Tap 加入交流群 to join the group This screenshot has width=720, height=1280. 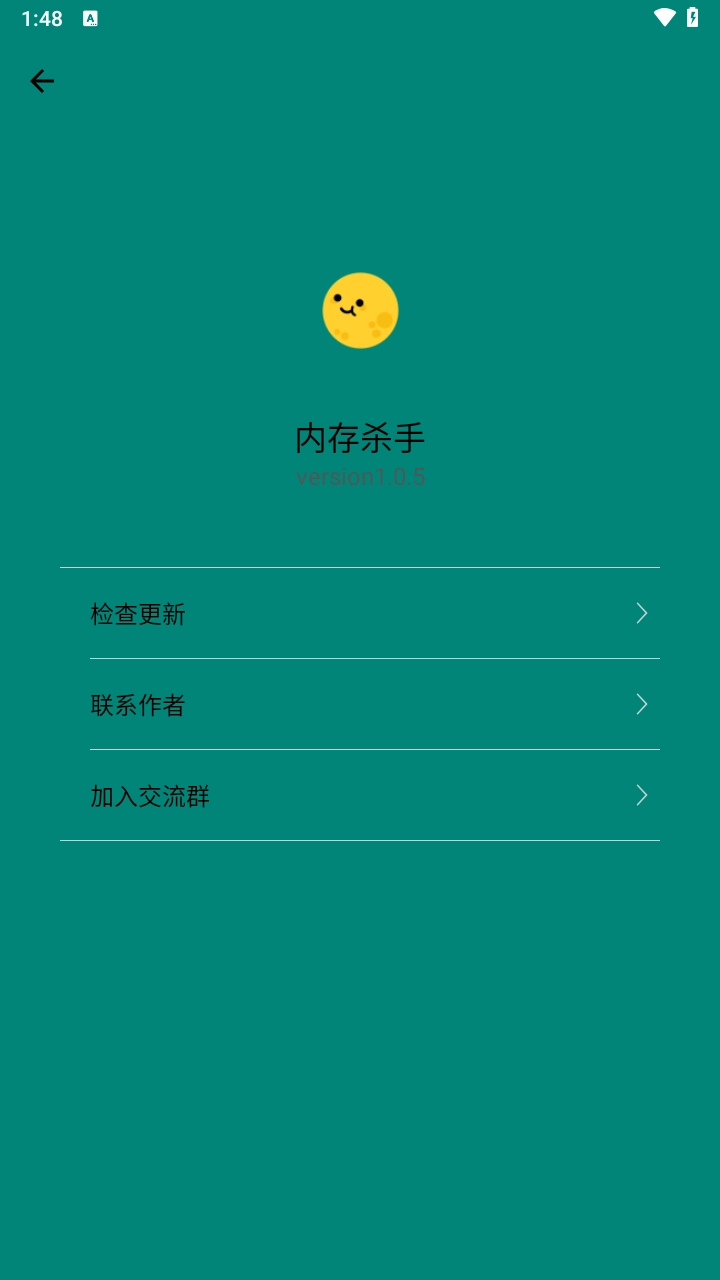pyautogui.click(x=149, y=796)
